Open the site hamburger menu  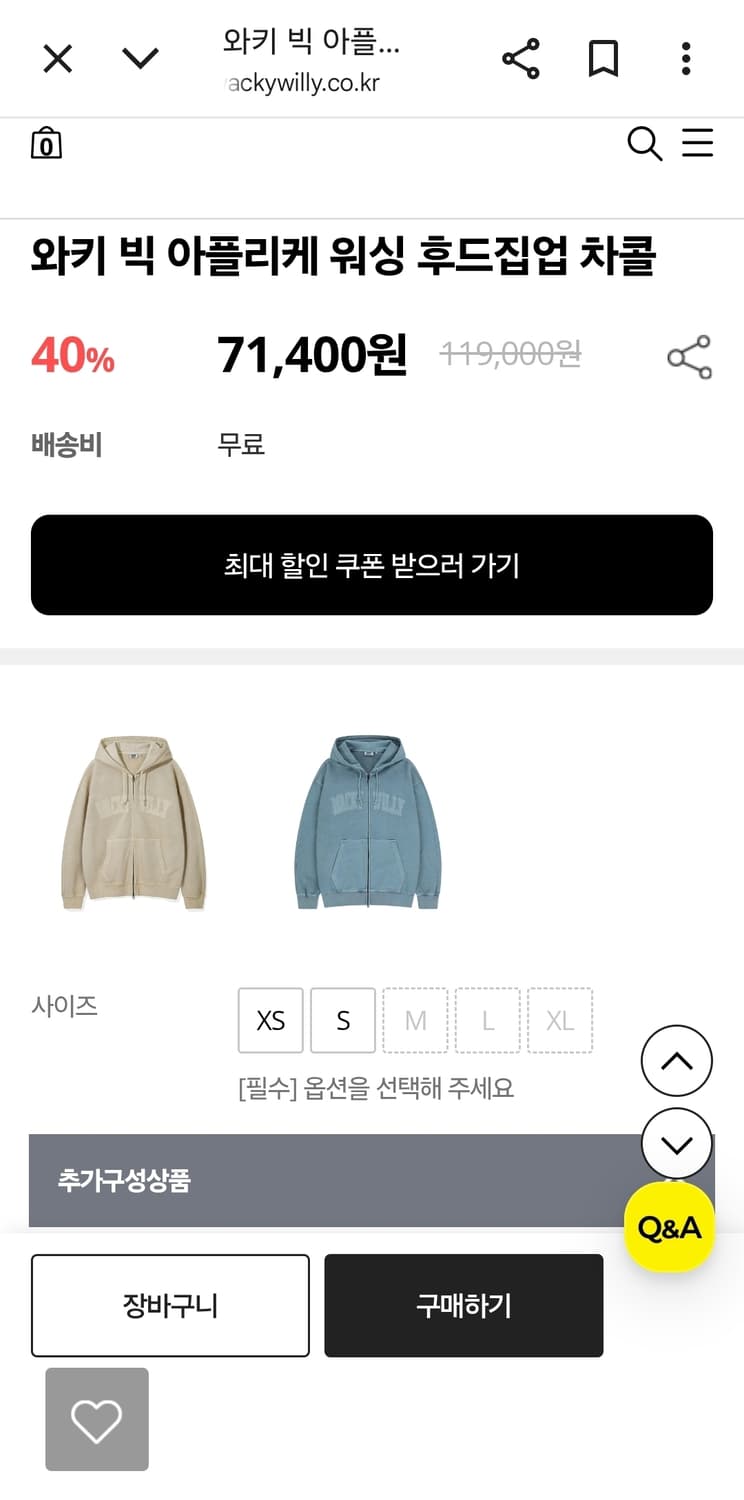tap(698, 143)
